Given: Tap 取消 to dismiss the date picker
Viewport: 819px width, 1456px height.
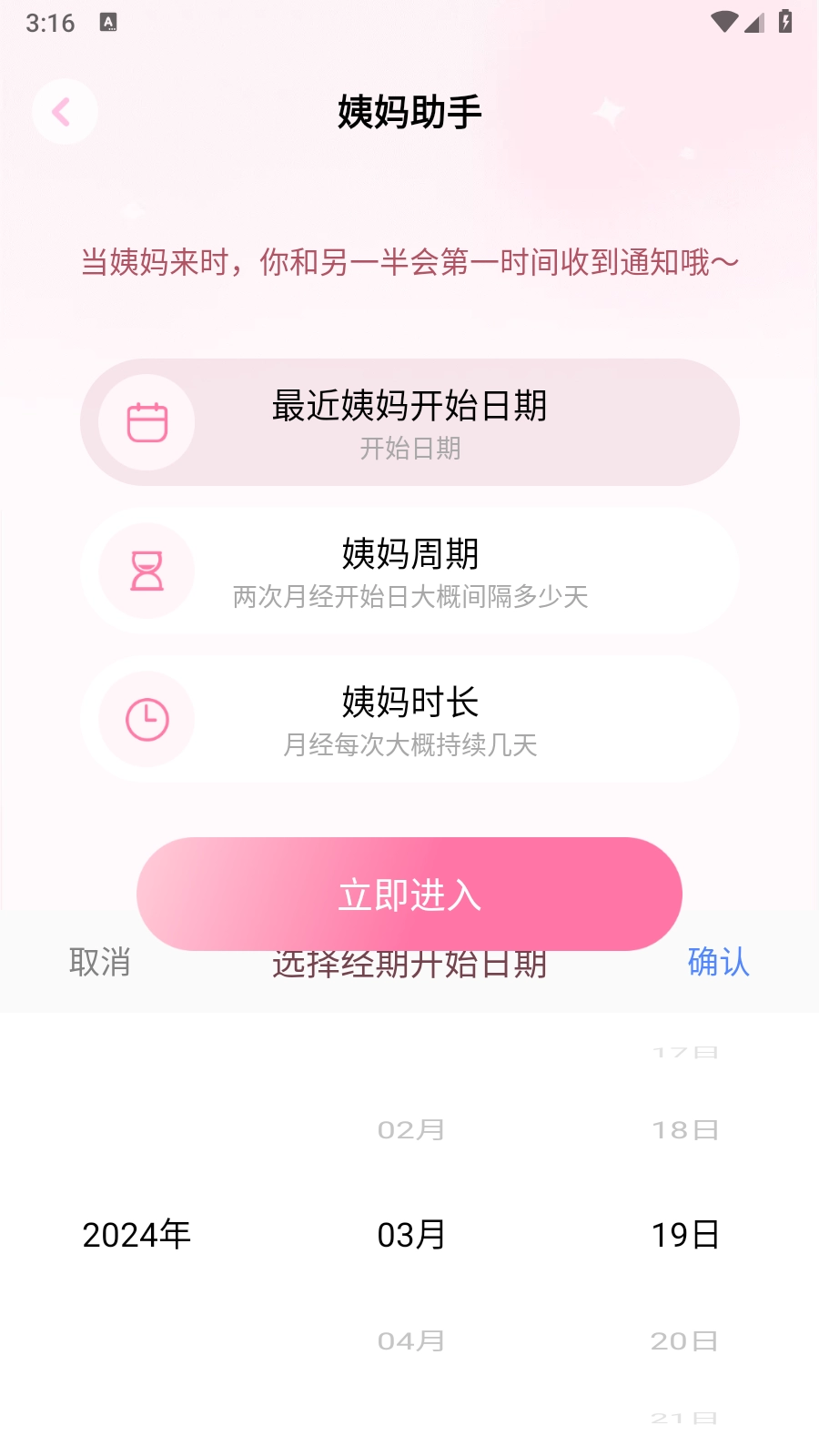Looking at the screenshot, I should click(x=100, y=961).
